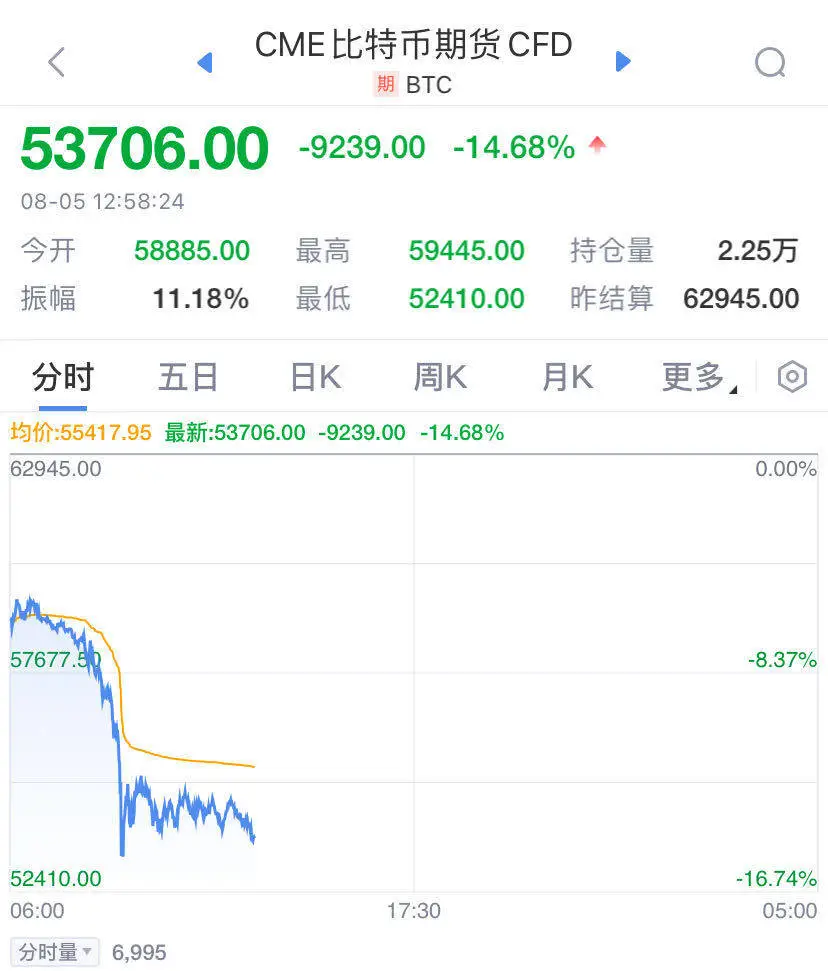
Task: Click the current price 53706.00
Action: pos(140,146)
